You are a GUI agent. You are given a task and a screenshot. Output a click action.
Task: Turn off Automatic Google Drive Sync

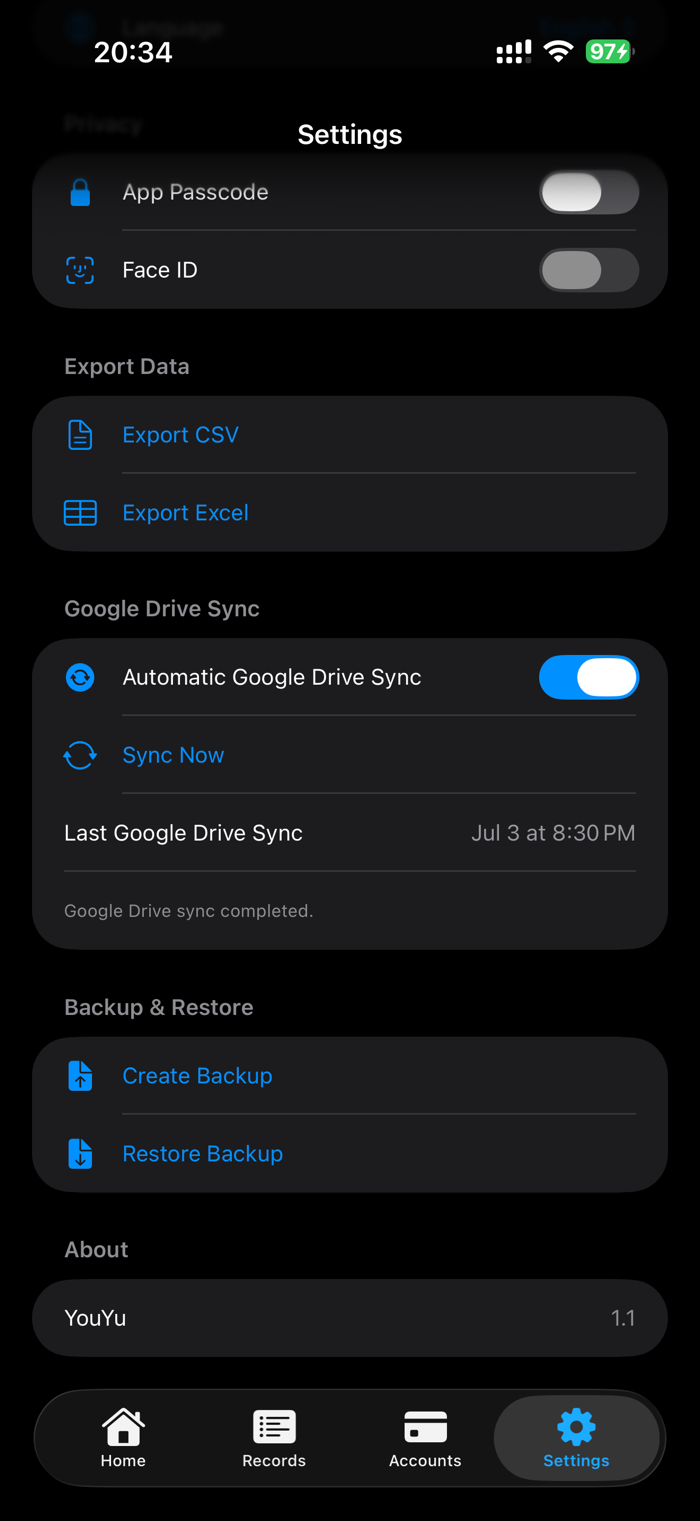pyautogui.click(x=589, y=677)
